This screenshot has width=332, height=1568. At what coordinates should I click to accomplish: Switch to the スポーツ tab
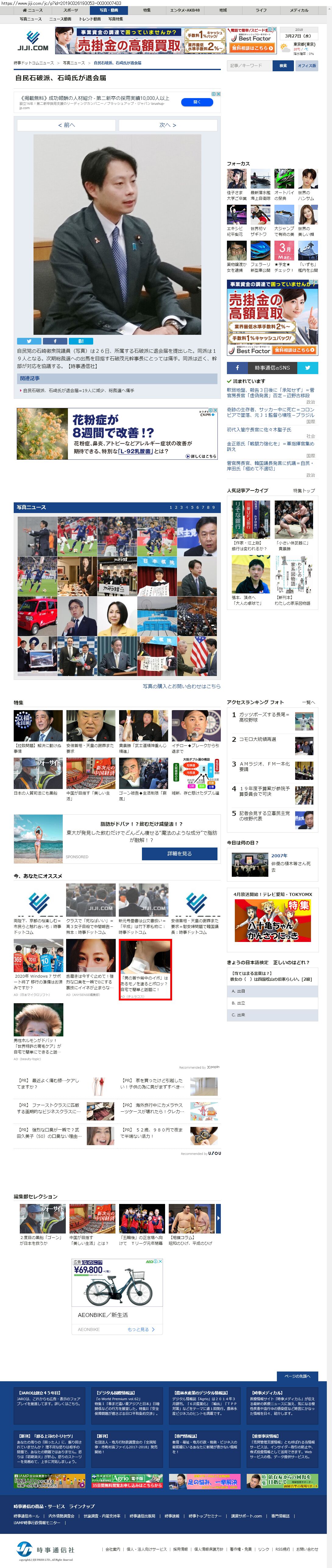[70, 10]
